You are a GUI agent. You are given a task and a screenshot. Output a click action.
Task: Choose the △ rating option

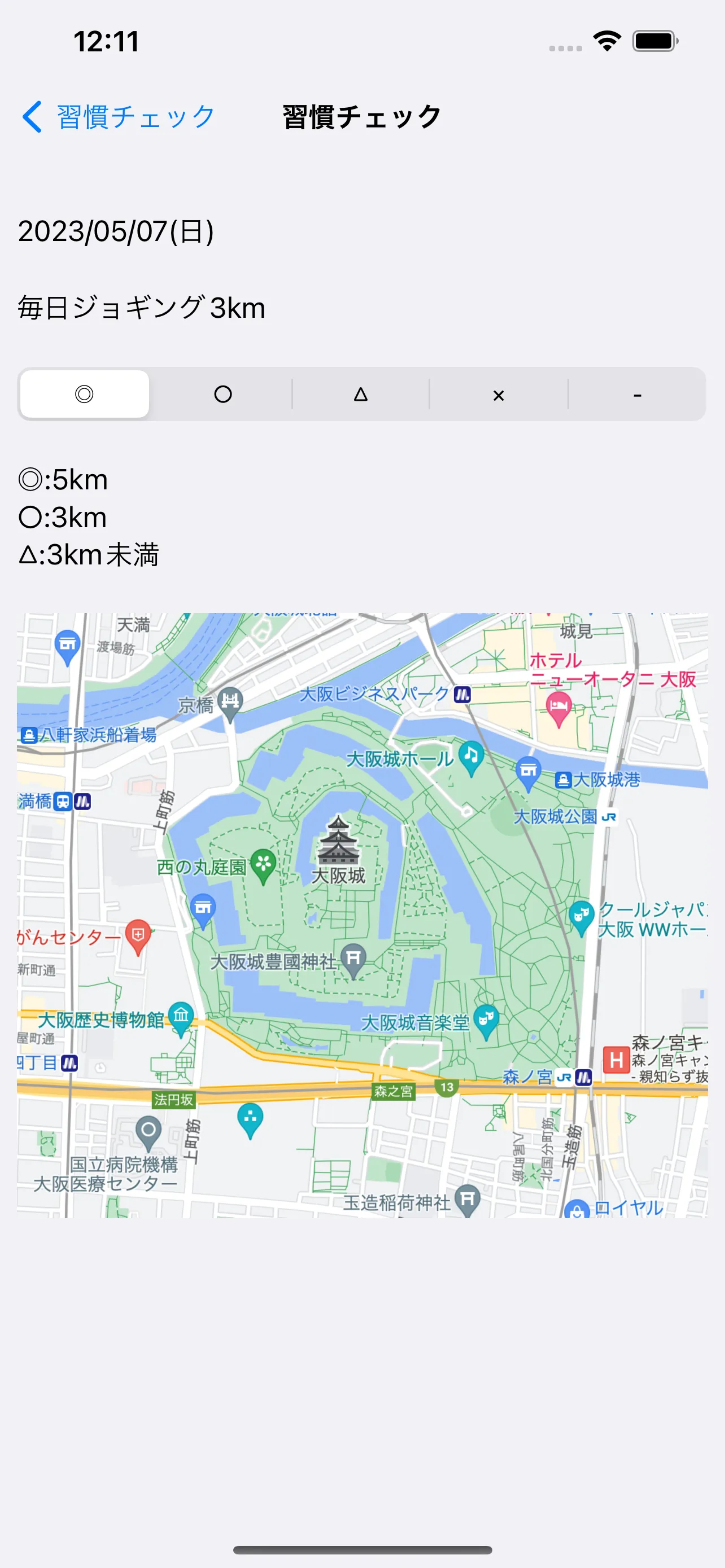(361, 394)
